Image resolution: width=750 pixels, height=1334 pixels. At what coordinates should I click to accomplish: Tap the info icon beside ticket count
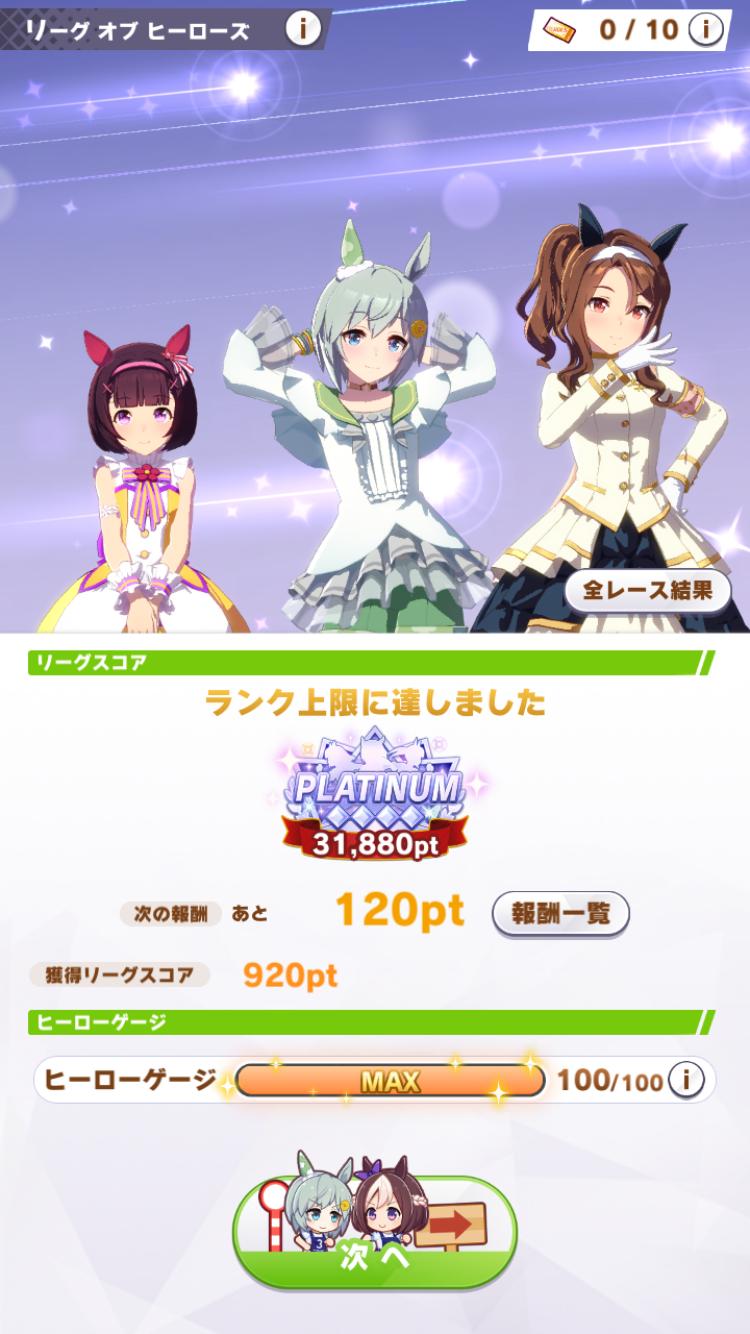(x=706, y=30)
